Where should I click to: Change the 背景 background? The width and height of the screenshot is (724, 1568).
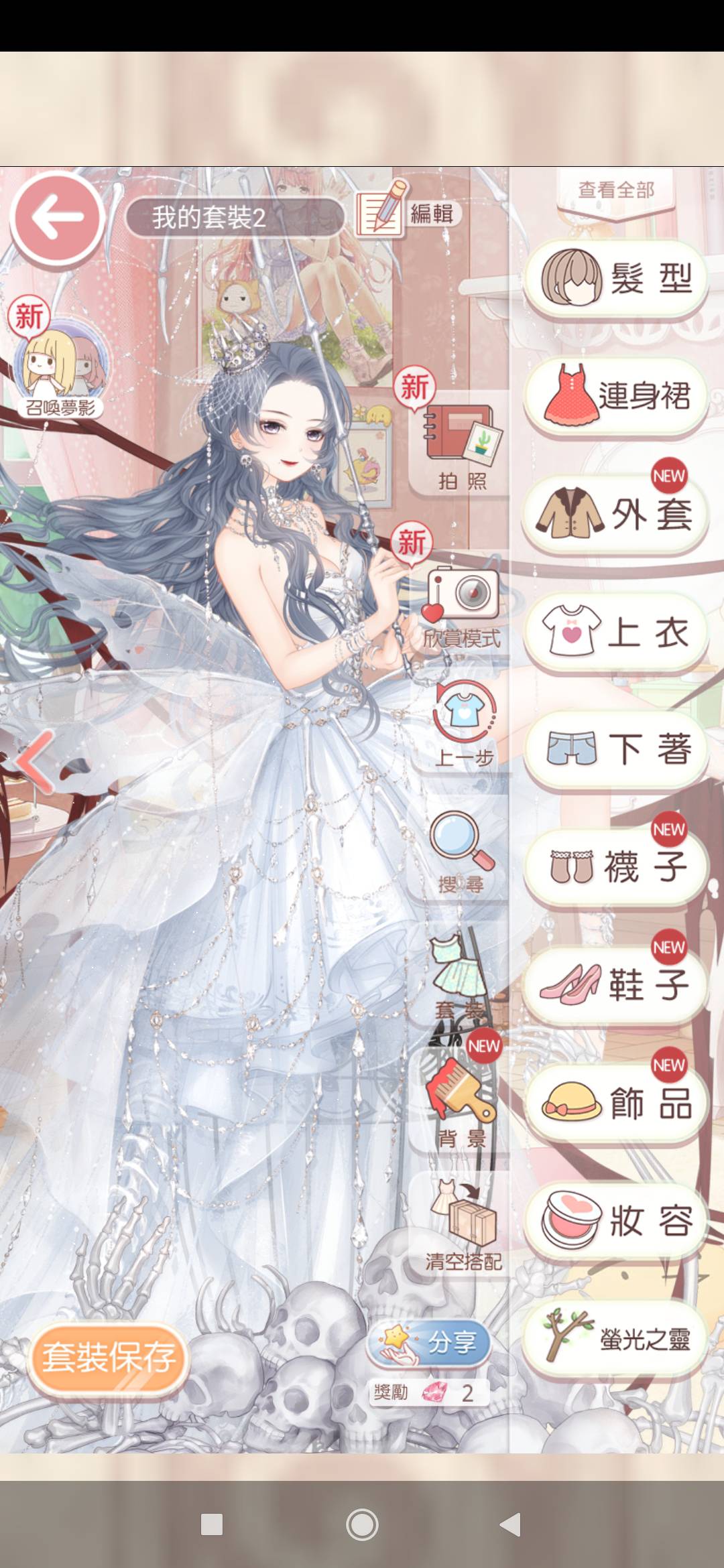click(461, 1099)
